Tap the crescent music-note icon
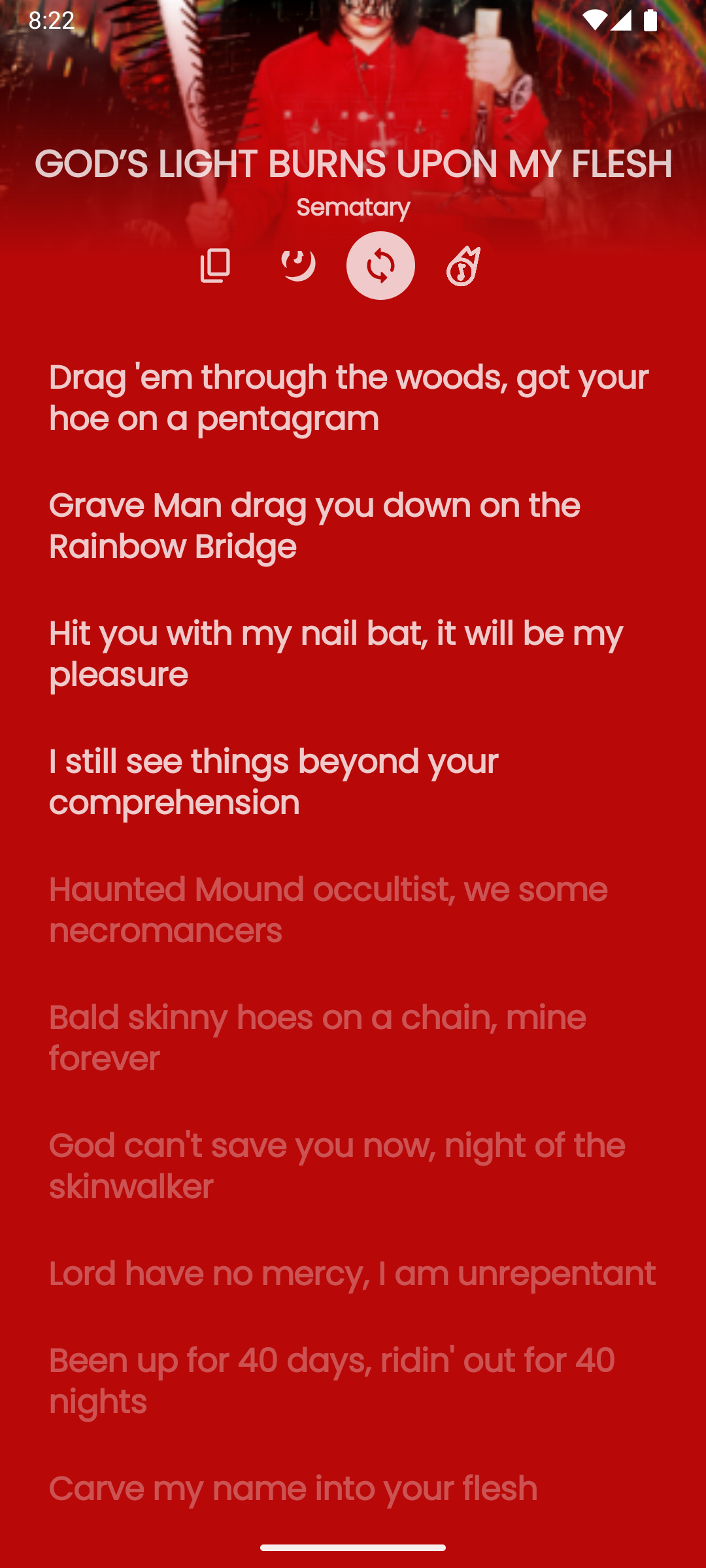This screenshot has height=1568, width=706. (x=298, y=265)
